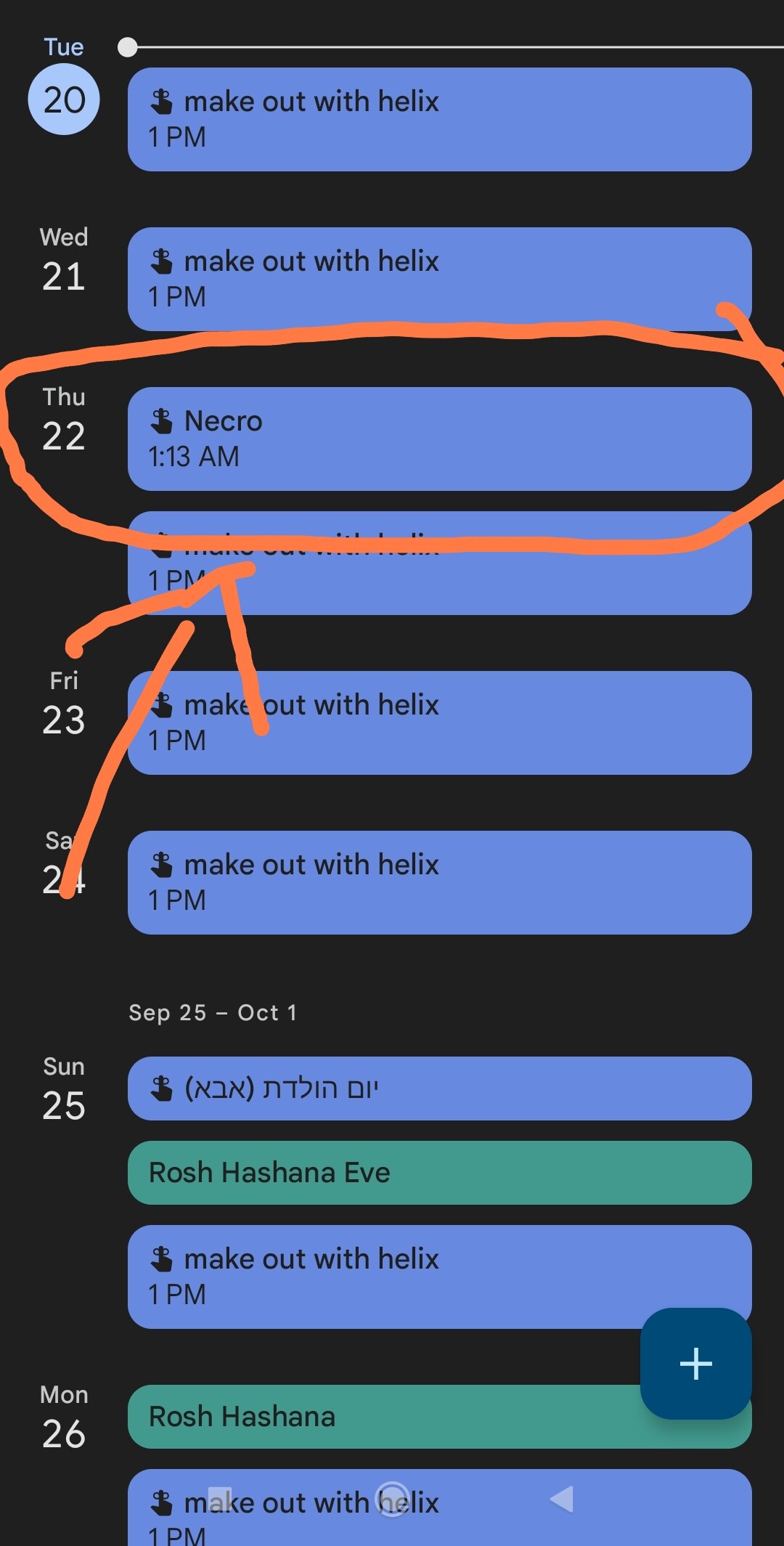Open Friday 23 make out with helix event

pyautogui.click(x=439, y=723)
